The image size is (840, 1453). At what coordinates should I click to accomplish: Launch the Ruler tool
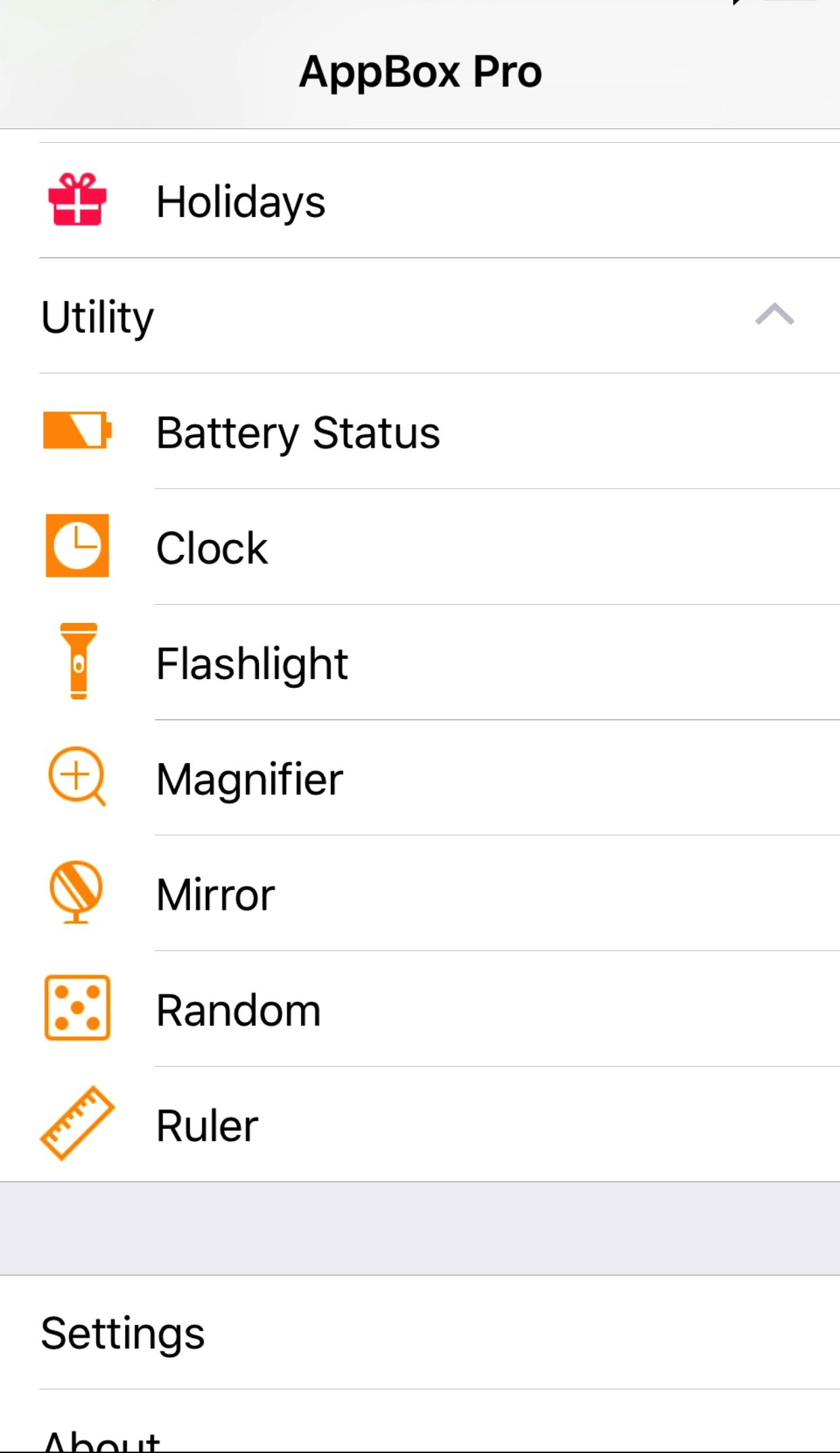click(420, 1125)
